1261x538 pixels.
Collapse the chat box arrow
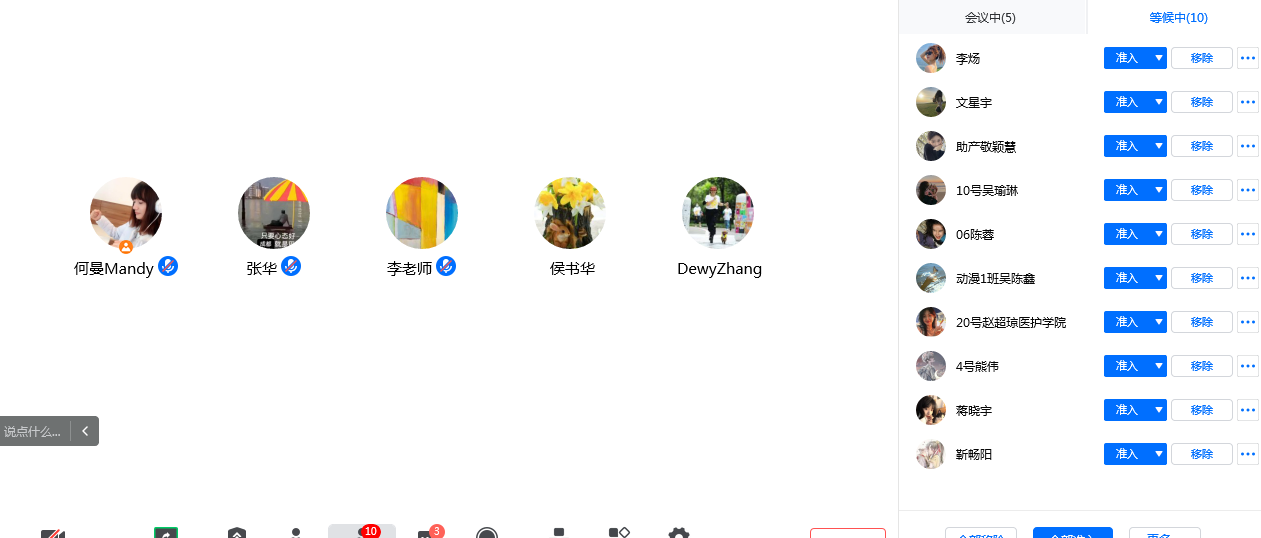point(85,431)
